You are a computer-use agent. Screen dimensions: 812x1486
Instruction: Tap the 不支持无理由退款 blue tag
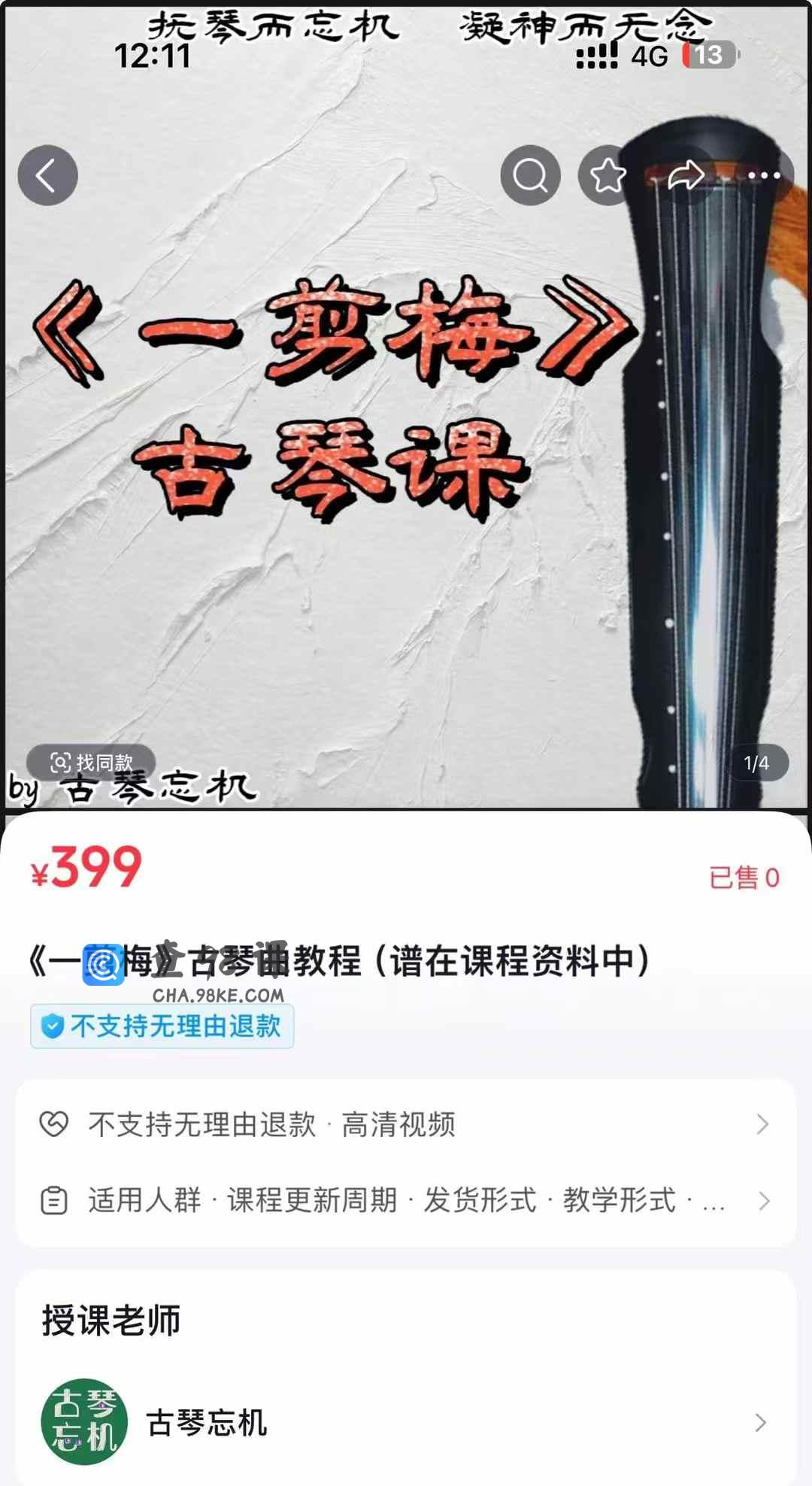coord(162,1026)
